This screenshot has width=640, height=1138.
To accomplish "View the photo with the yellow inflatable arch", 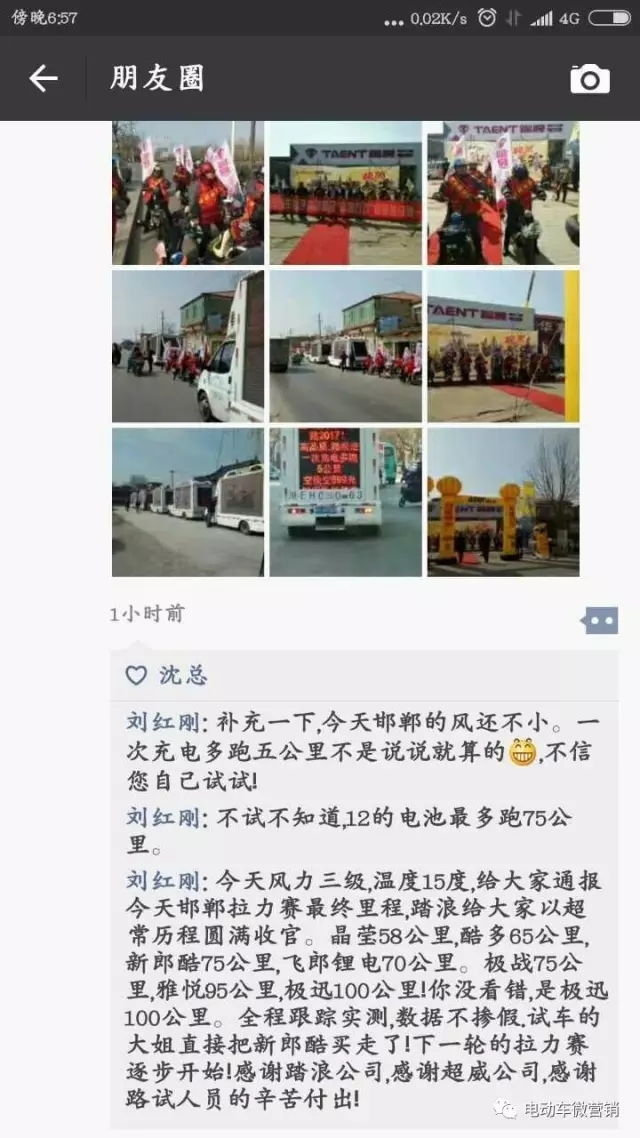I will [503, 502].
